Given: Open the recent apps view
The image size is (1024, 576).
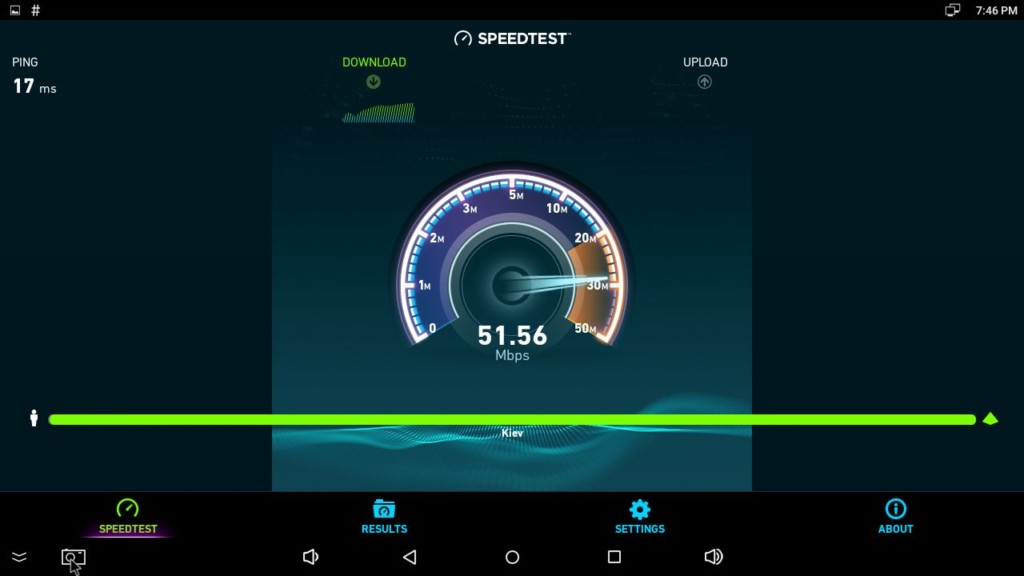Looking at the screenshot, I should pos(614,557).
